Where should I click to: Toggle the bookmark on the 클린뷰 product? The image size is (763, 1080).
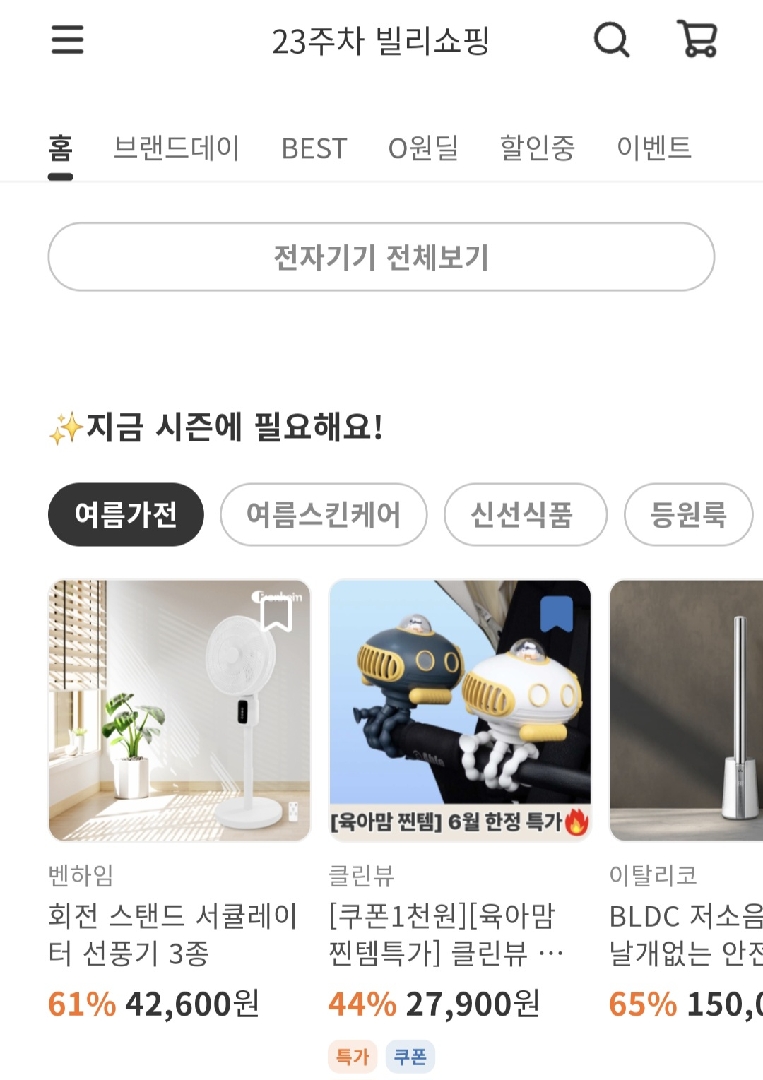[x=557, y=612]
